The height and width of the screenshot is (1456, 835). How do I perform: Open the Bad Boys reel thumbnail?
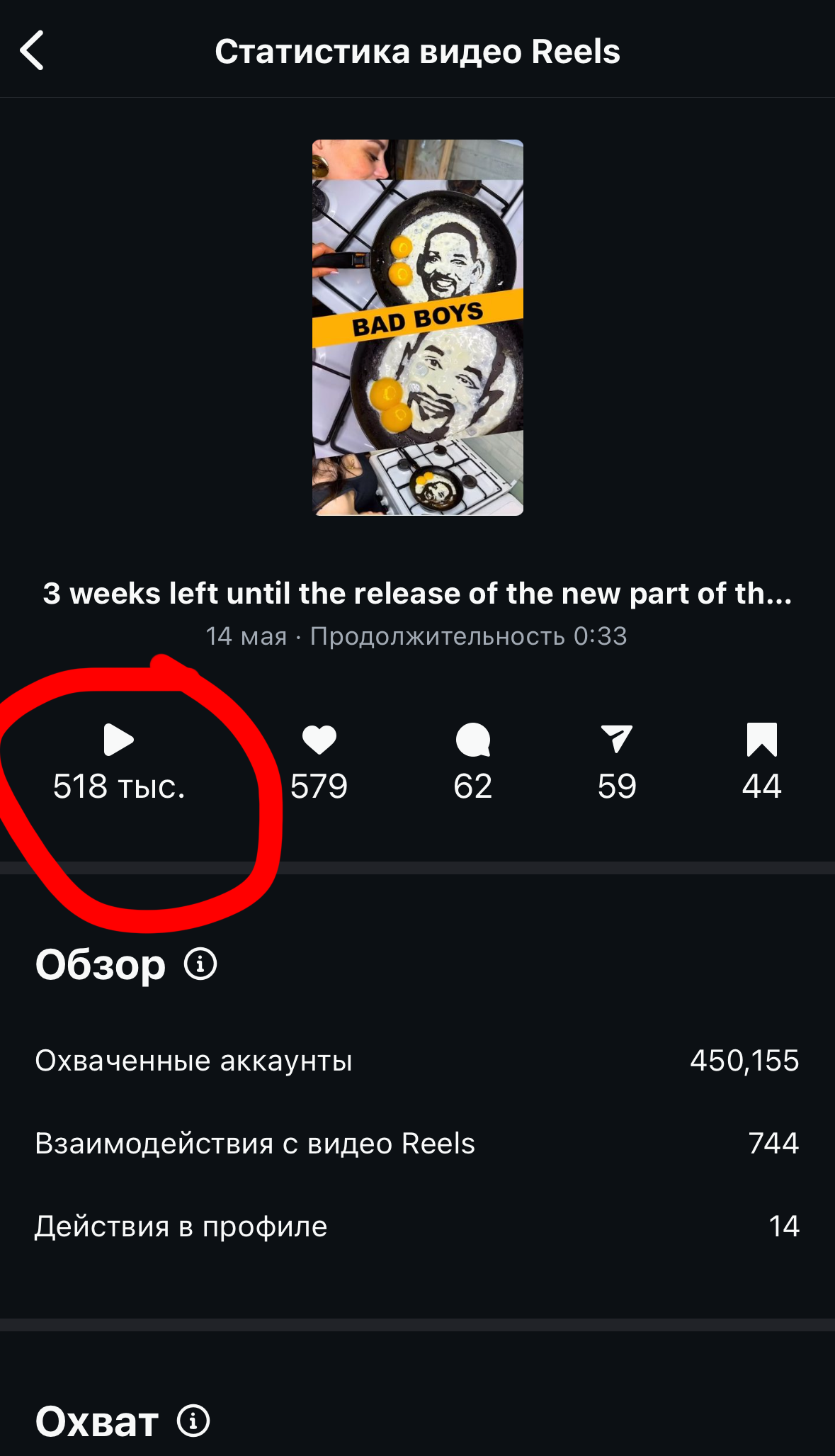point(417,327)
